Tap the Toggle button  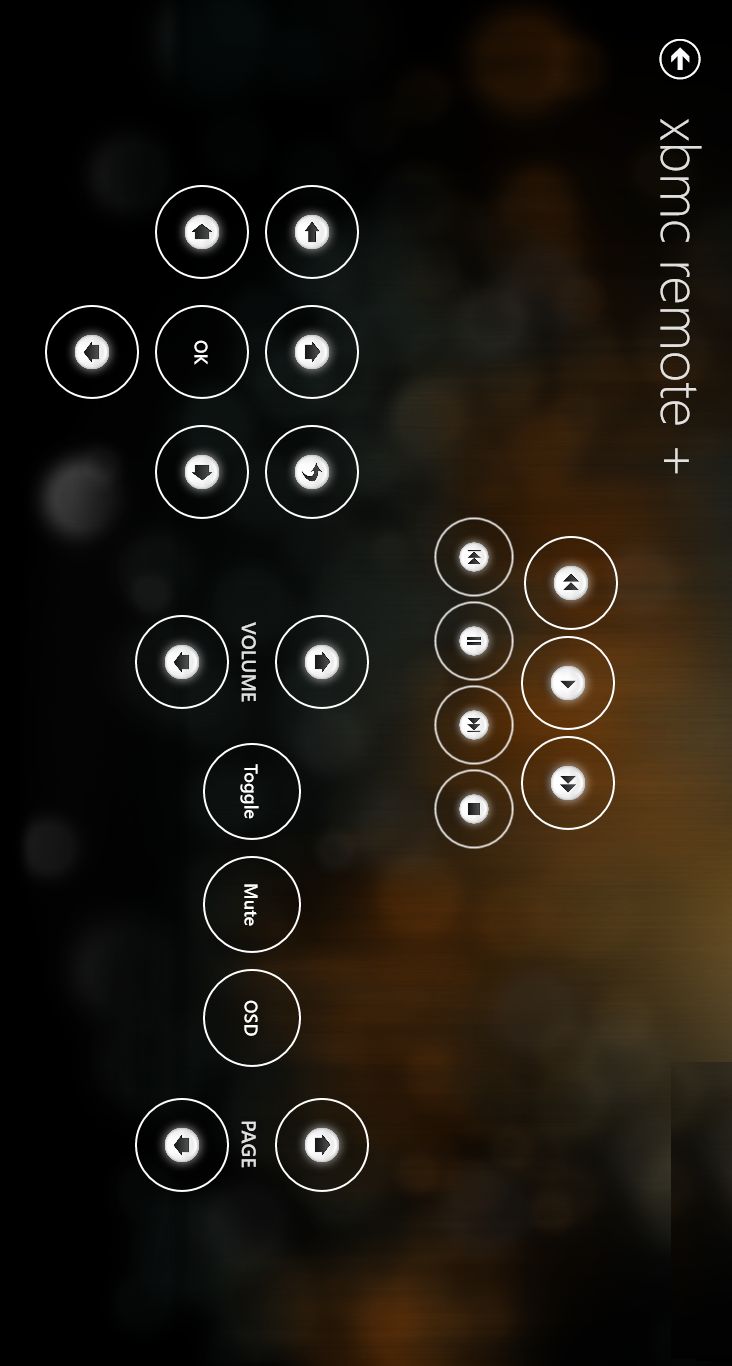click(x=252, y=792)
